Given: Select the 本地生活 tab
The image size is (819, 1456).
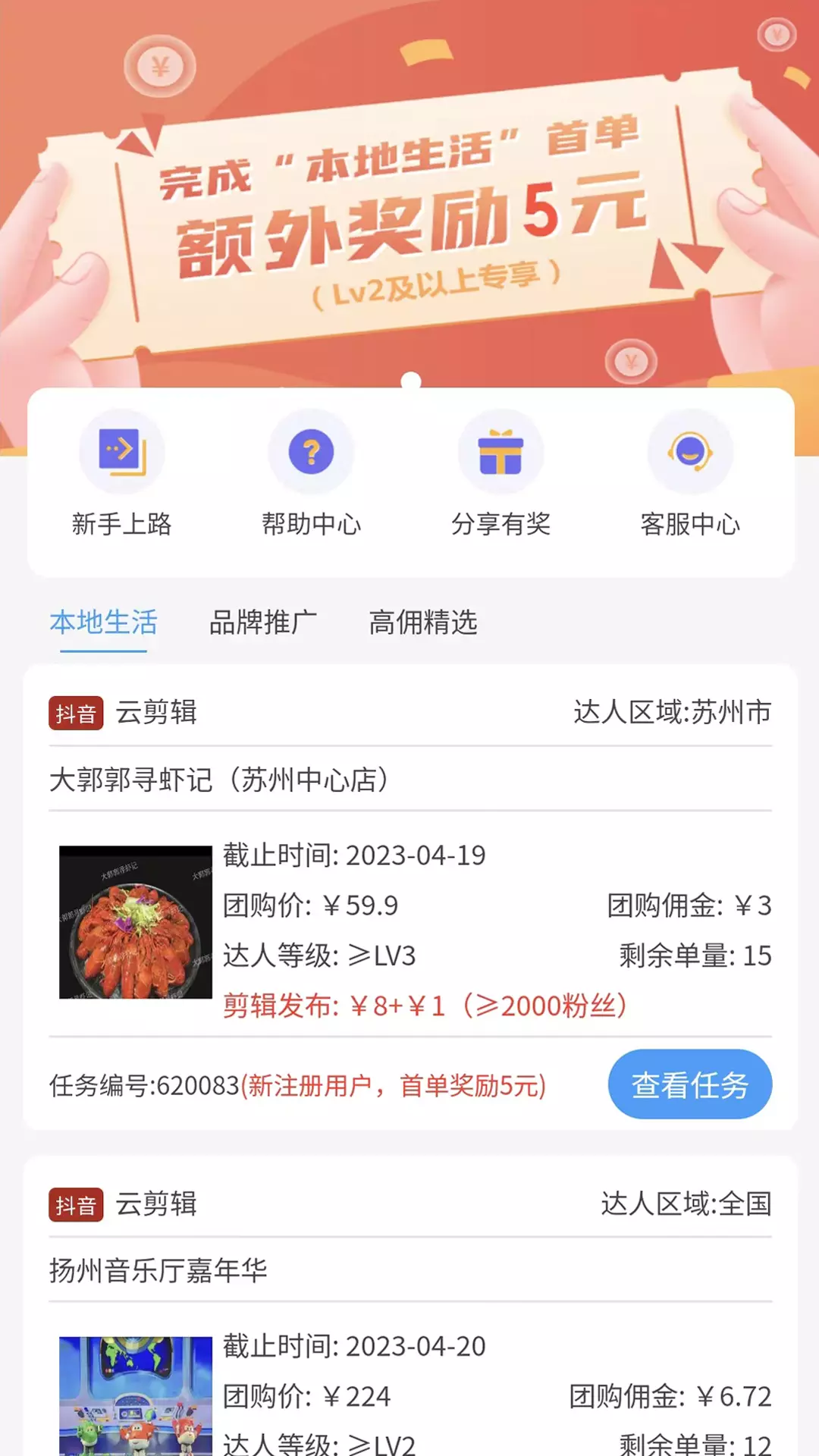Looking at the screenshot, I should (104, 623).
